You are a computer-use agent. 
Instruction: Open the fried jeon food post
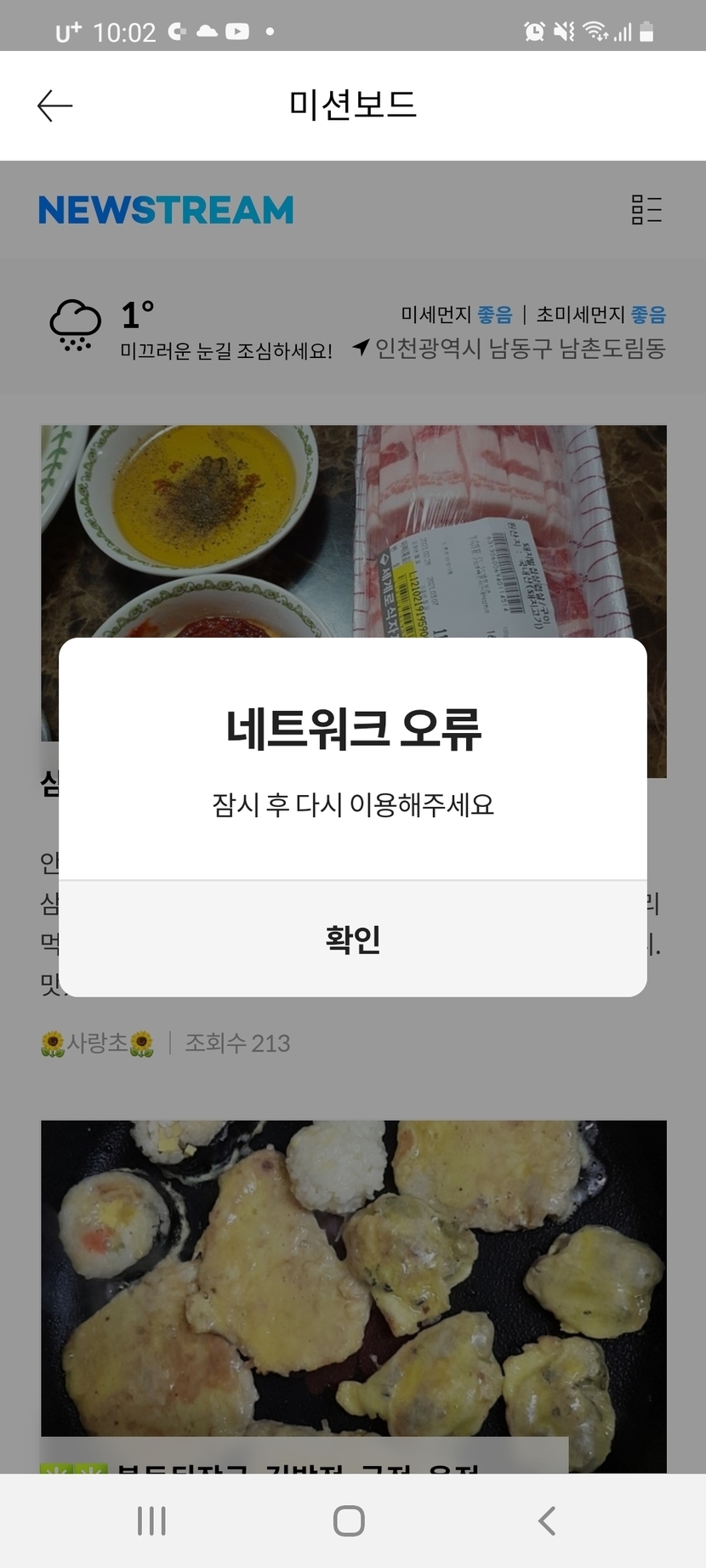353,1292
